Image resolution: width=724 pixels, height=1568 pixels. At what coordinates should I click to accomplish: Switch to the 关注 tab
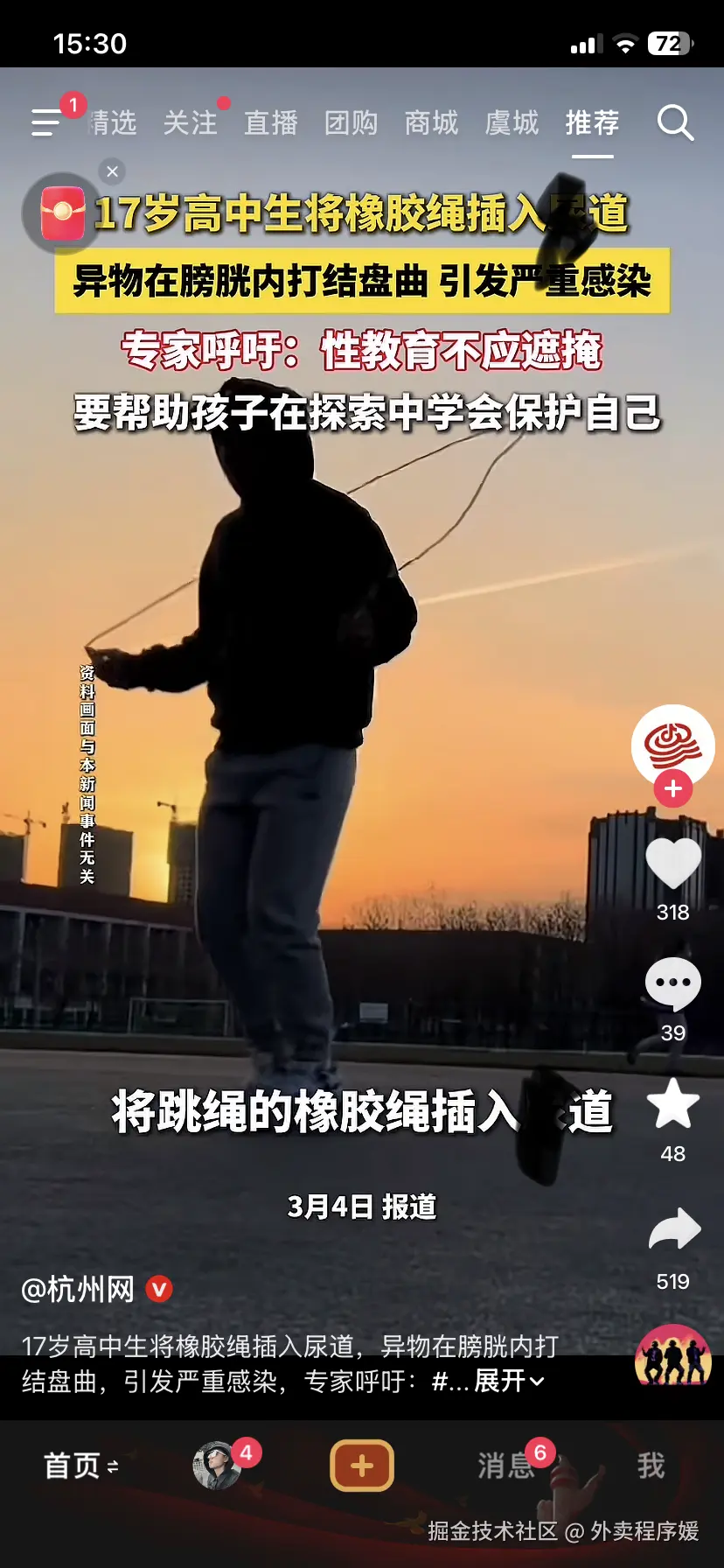191,122
